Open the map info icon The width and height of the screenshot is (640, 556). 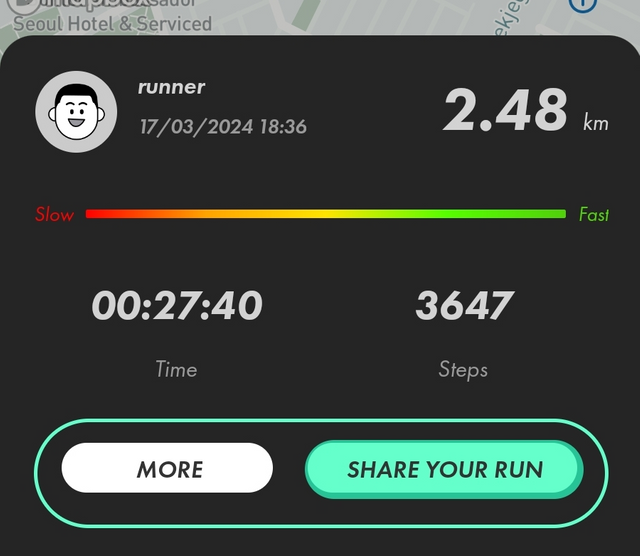click(x=582, y=4)
